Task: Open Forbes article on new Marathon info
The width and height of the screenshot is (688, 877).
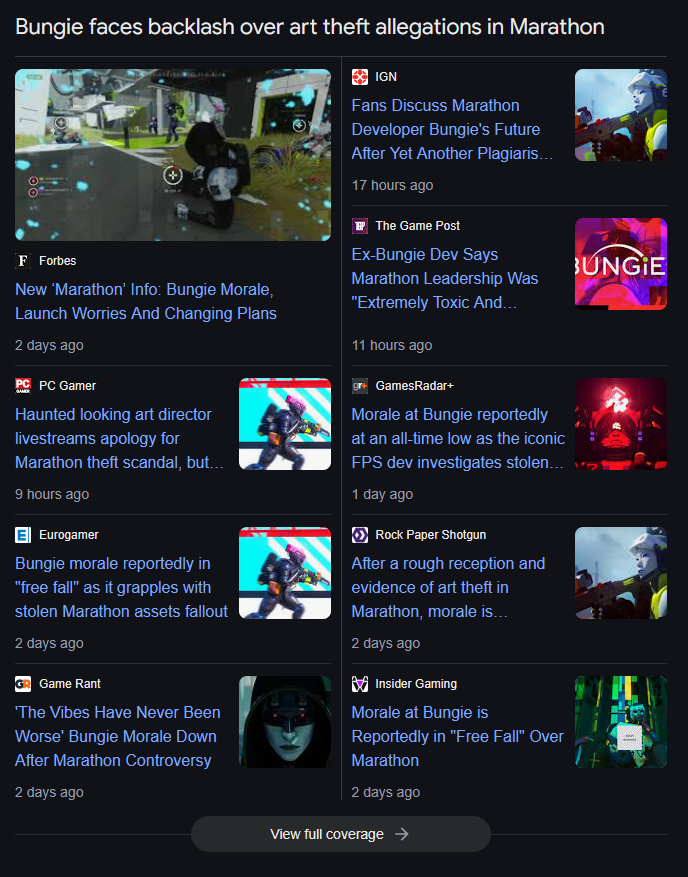Action: (146, 301)
